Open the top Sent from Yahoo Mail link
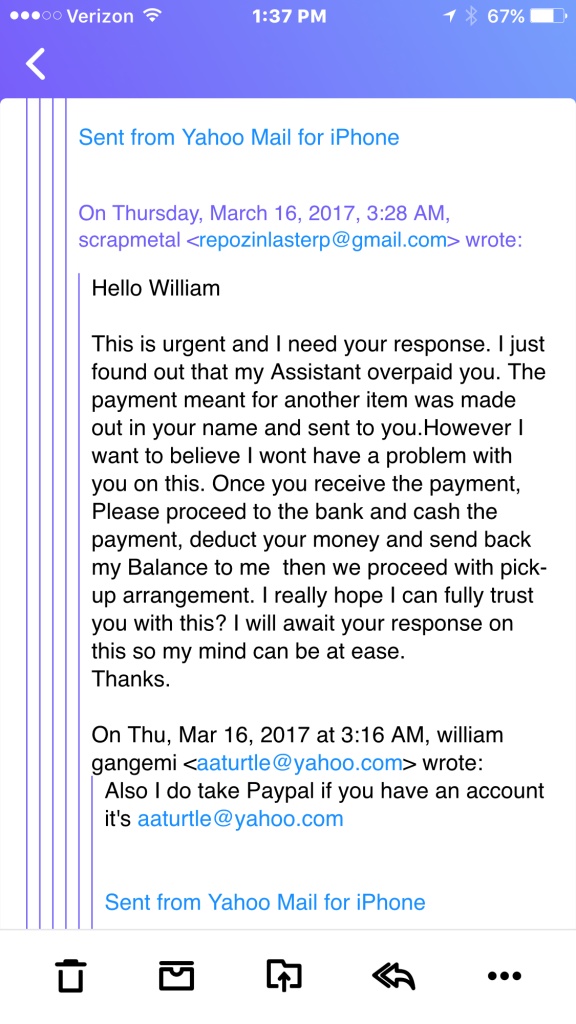576x1024 pixels. click(x=238, y=138)
